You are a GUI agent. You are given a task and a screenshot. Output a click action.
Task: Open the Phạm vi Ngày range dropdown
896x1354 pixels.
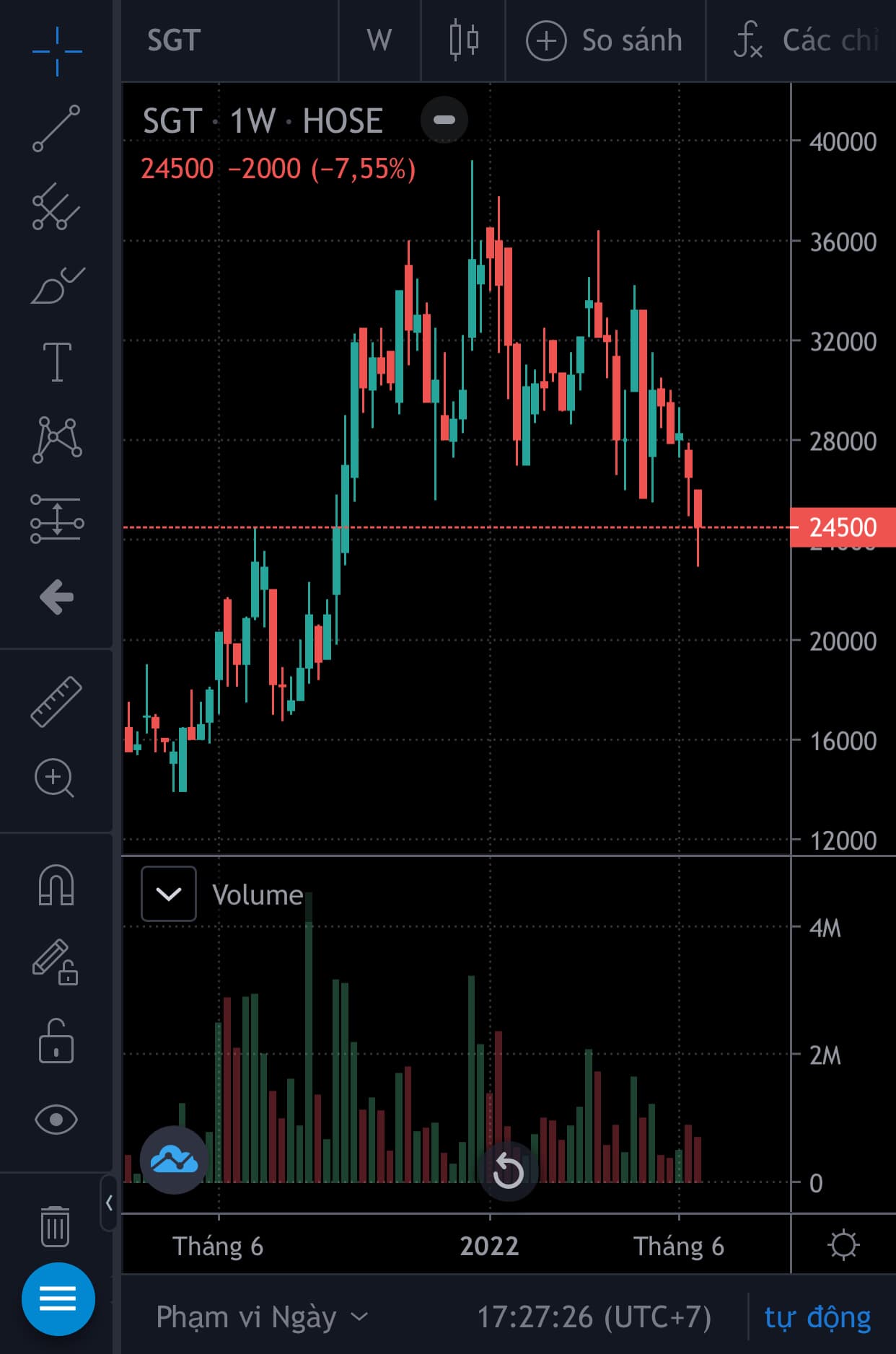[263, 1317]
